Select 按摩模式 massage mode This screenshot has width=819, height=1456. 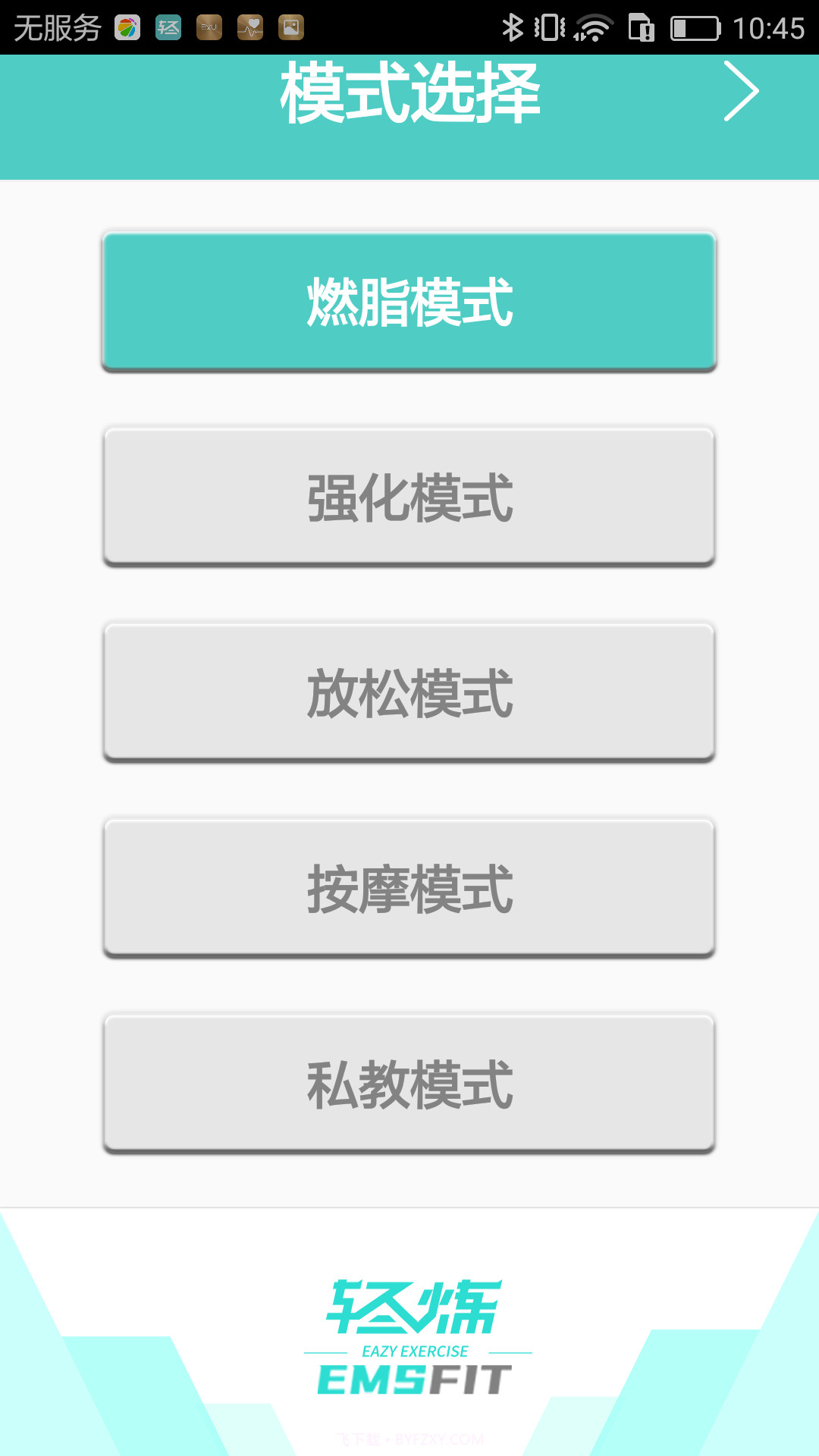(x=409, y=887)
